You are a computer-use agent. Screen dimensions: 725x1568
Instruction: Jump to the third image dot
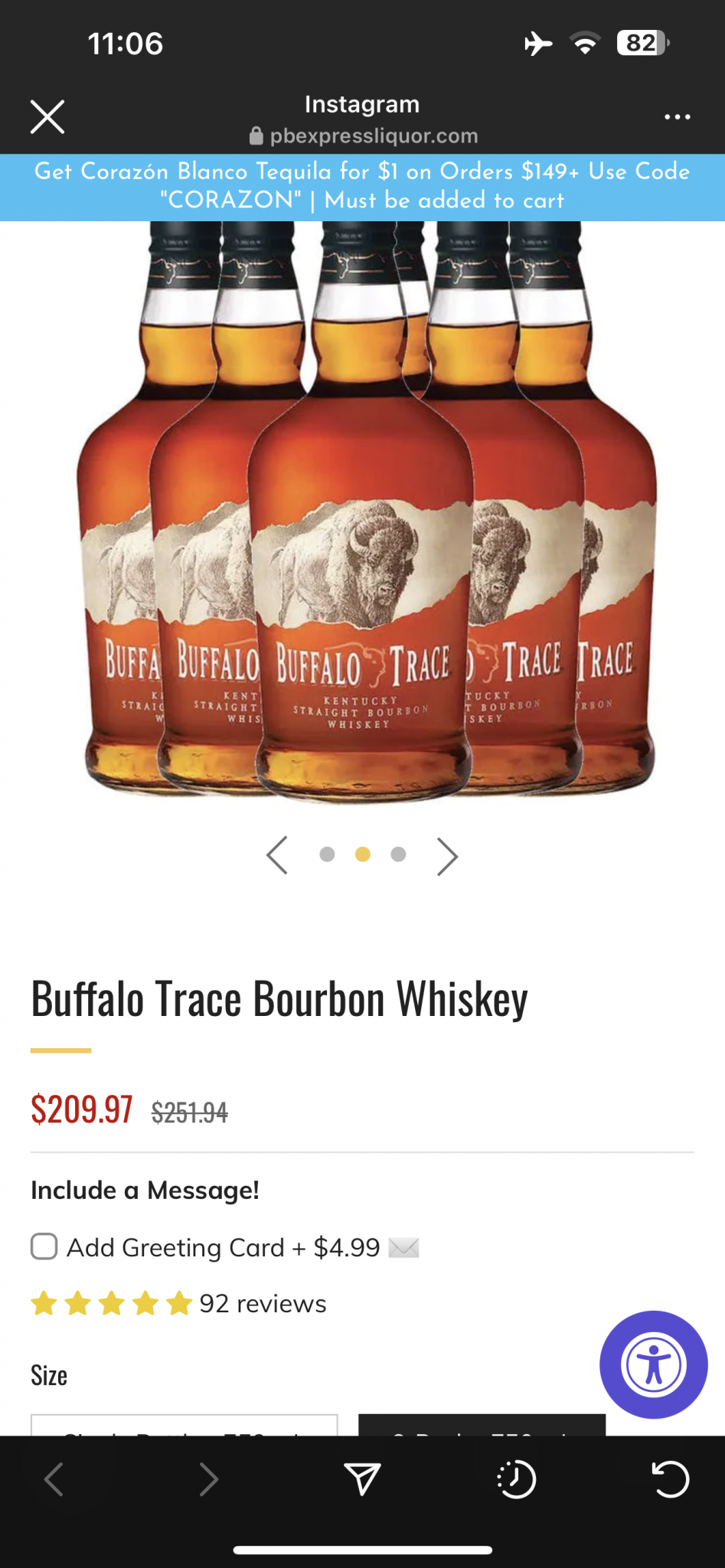398,854
